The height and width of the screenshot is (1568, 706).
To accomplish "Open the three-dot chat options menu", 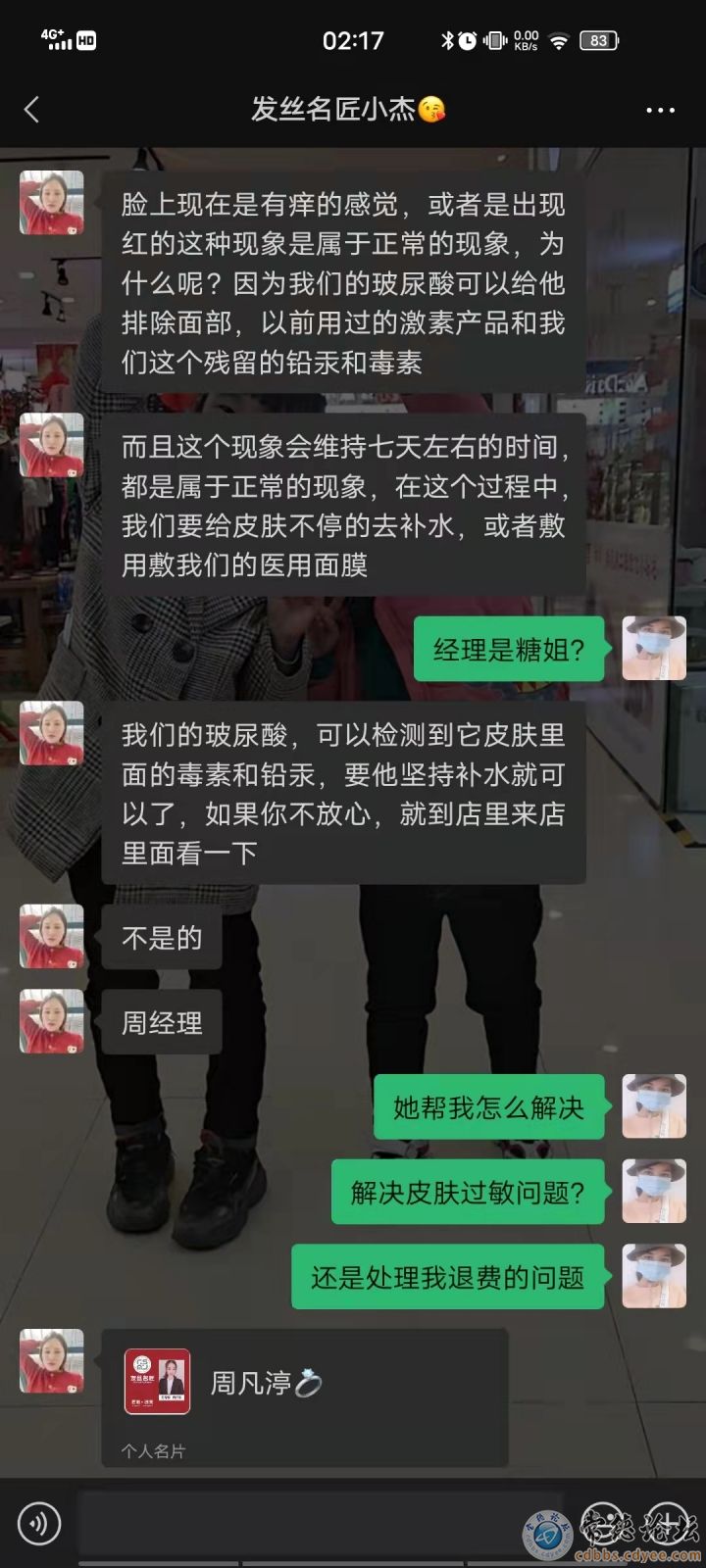I will (660, 109).
